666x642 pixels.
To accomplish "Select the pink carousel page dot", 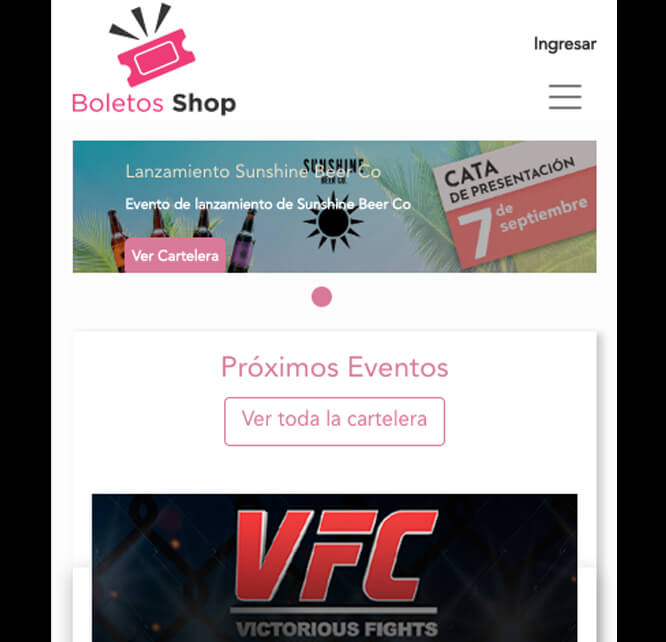I will (x=321, y=297).
